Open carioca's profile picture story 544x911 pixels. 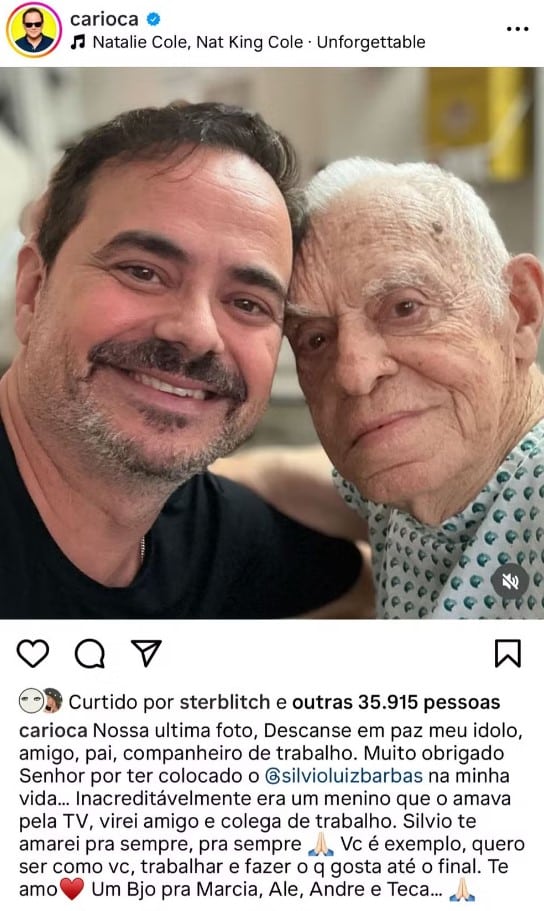(x=33, y=30)
